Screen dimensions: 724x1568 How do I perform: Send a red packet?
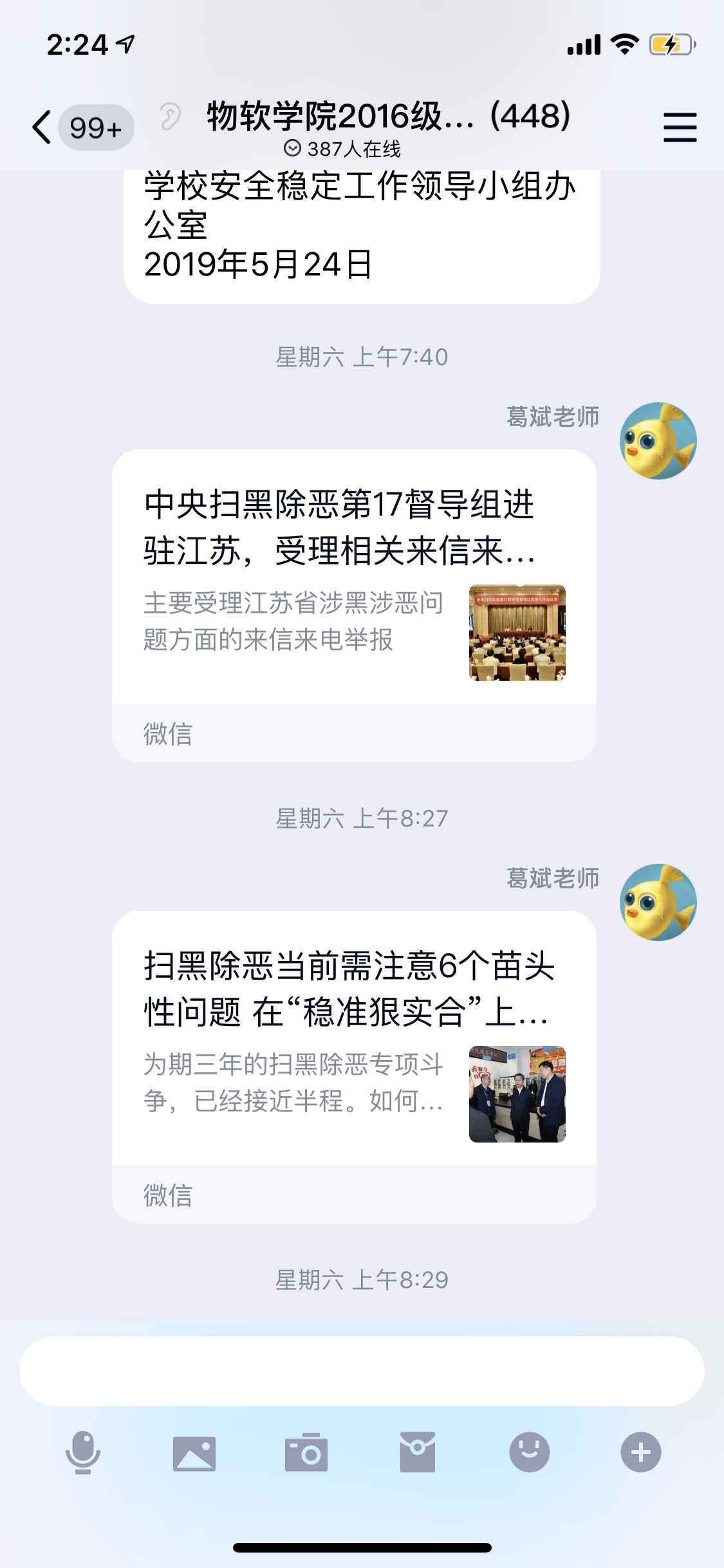pos(418,1452)
